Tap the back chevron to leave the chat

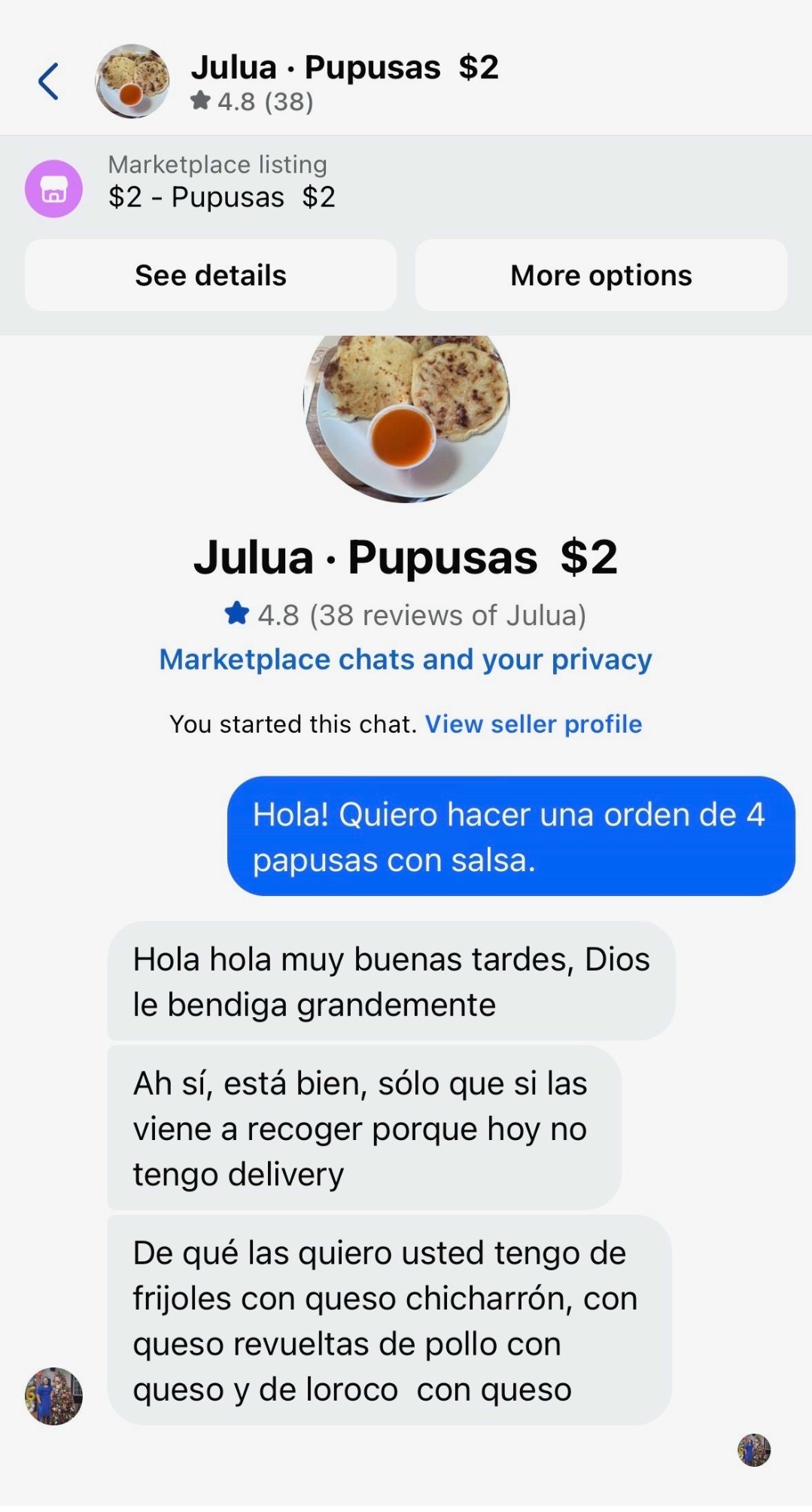[47, 80]
